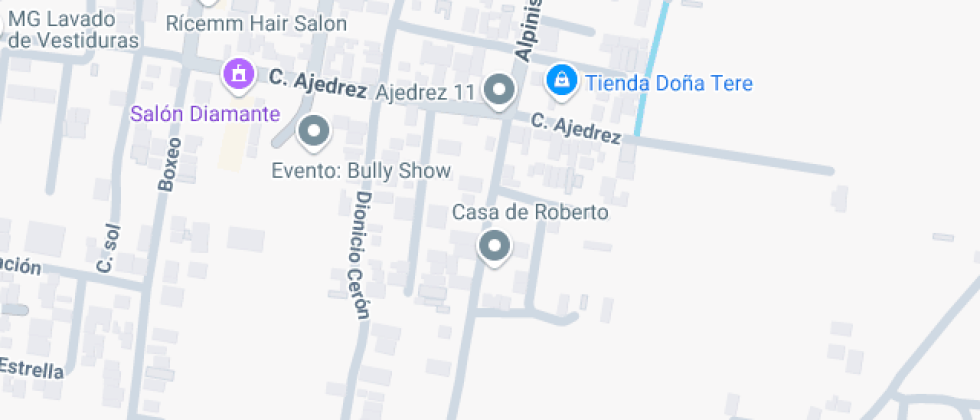The height and width of the screenshot is (420, 980).
Task: Tap the Ajedrez 11 location pin
Action: click(x=499, y=91)
